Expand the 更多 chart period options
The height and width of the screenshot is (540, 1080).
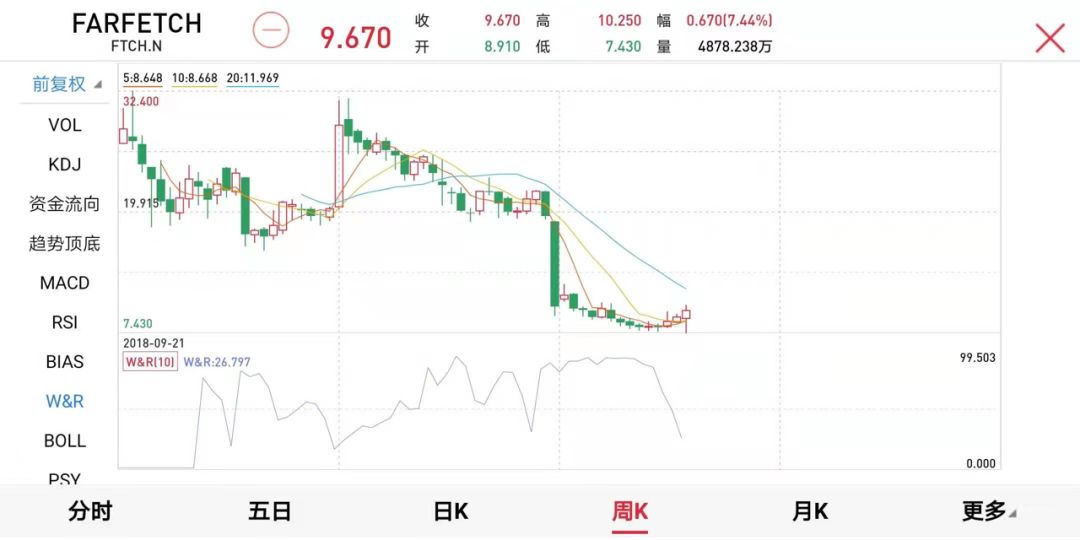tap(988, 512)
